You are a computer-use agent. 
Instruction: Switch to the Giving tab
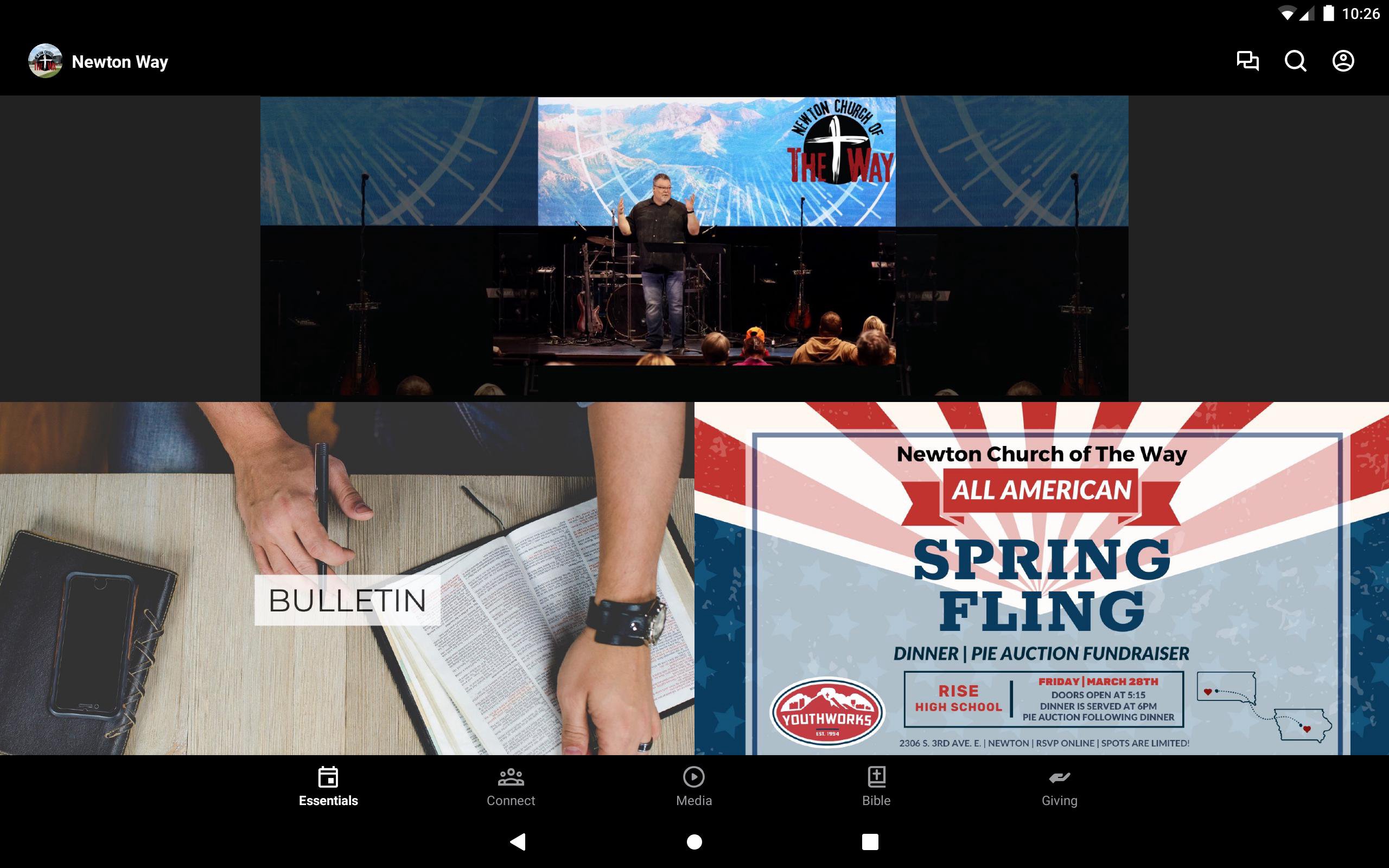pos(1059,787)
